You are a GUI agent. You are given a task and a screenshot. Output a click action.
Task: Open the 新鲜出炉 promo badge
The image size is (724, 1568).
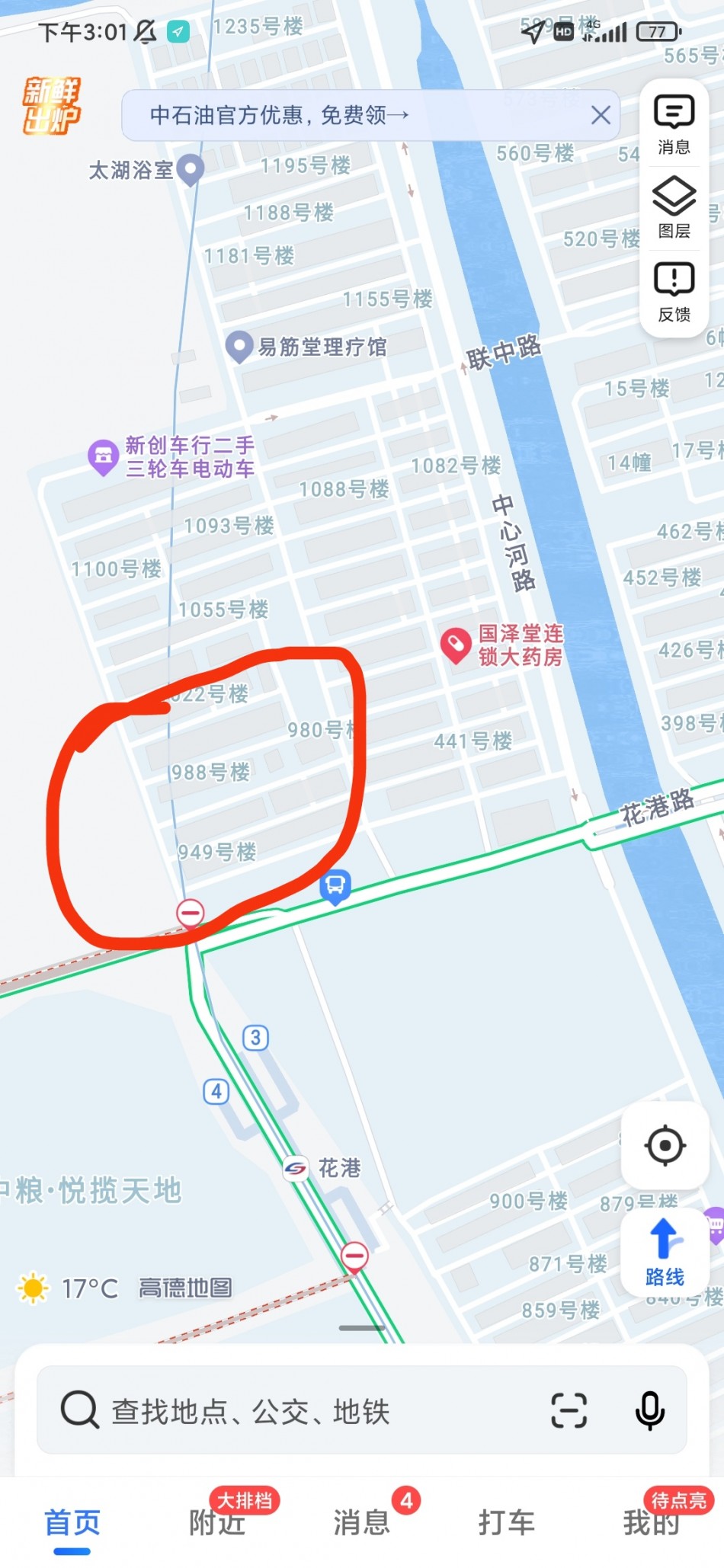52,106
